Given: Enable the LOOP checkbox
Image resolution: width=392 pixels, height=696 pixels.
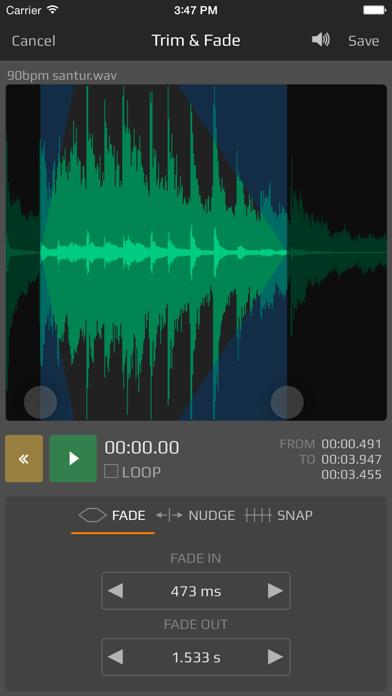Looking at the screenshot, I should click(x=111, y=471).
